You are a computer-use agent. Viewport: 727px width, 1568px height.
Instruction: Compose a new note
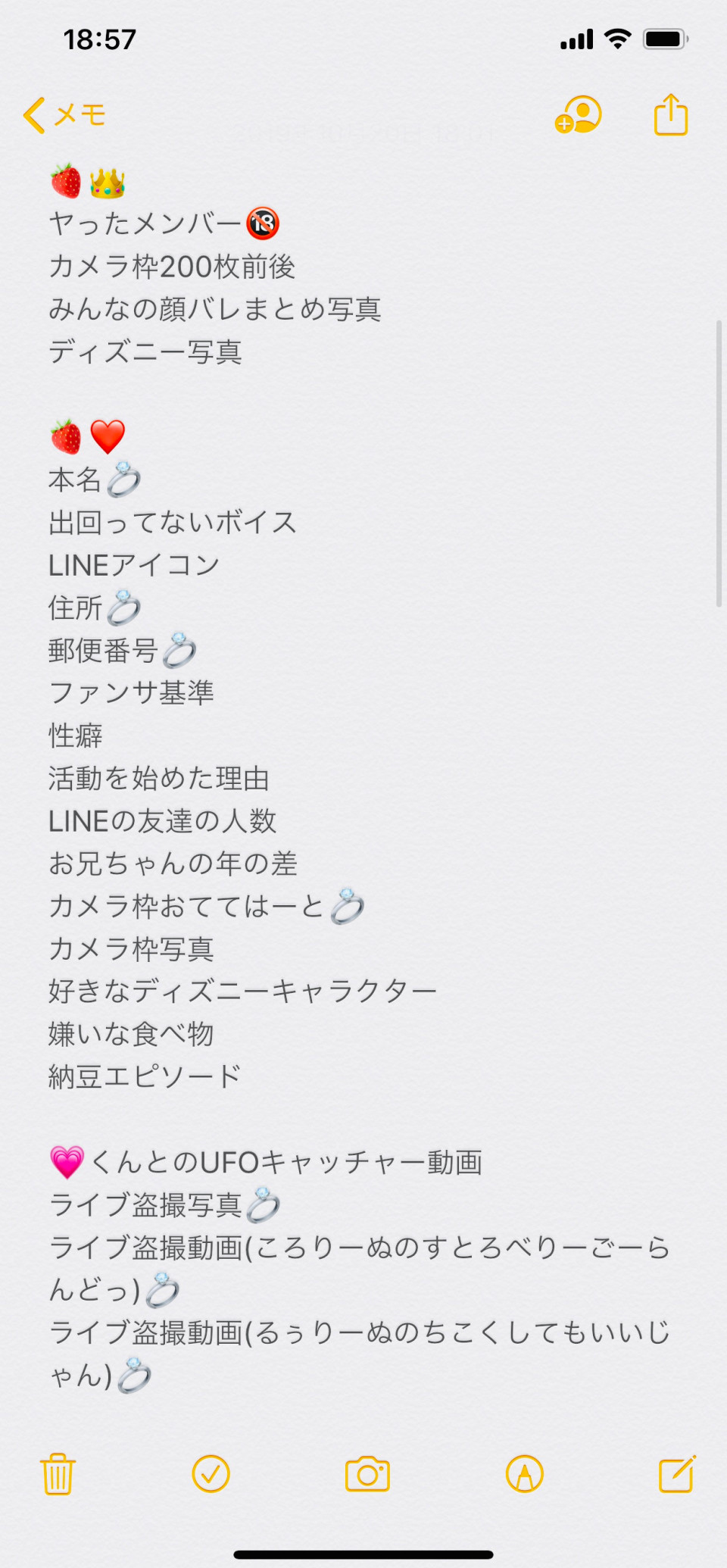(677, 1474)
